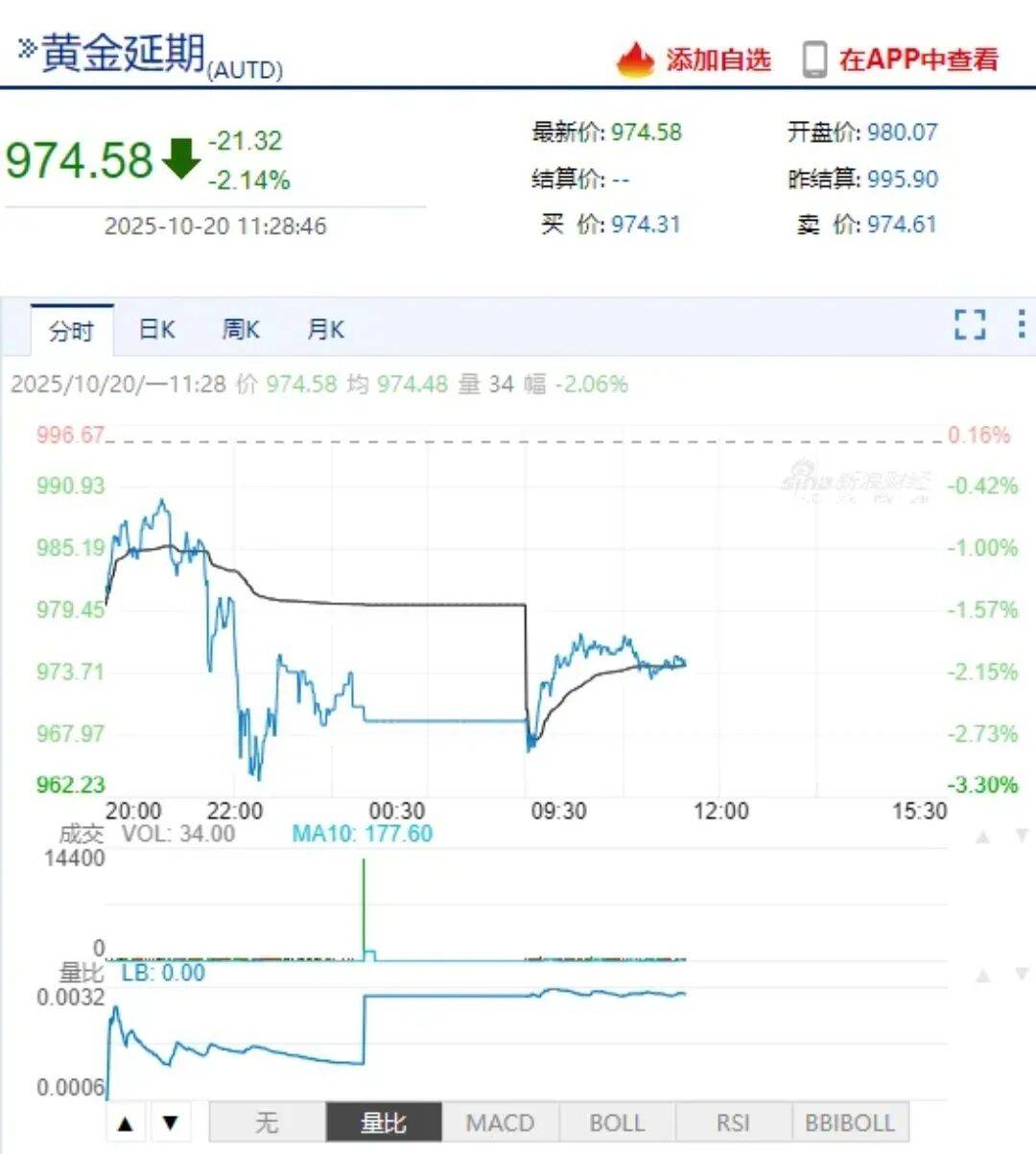Tap the up arrow beside indicator buttons

click(x=126, y=1123)
